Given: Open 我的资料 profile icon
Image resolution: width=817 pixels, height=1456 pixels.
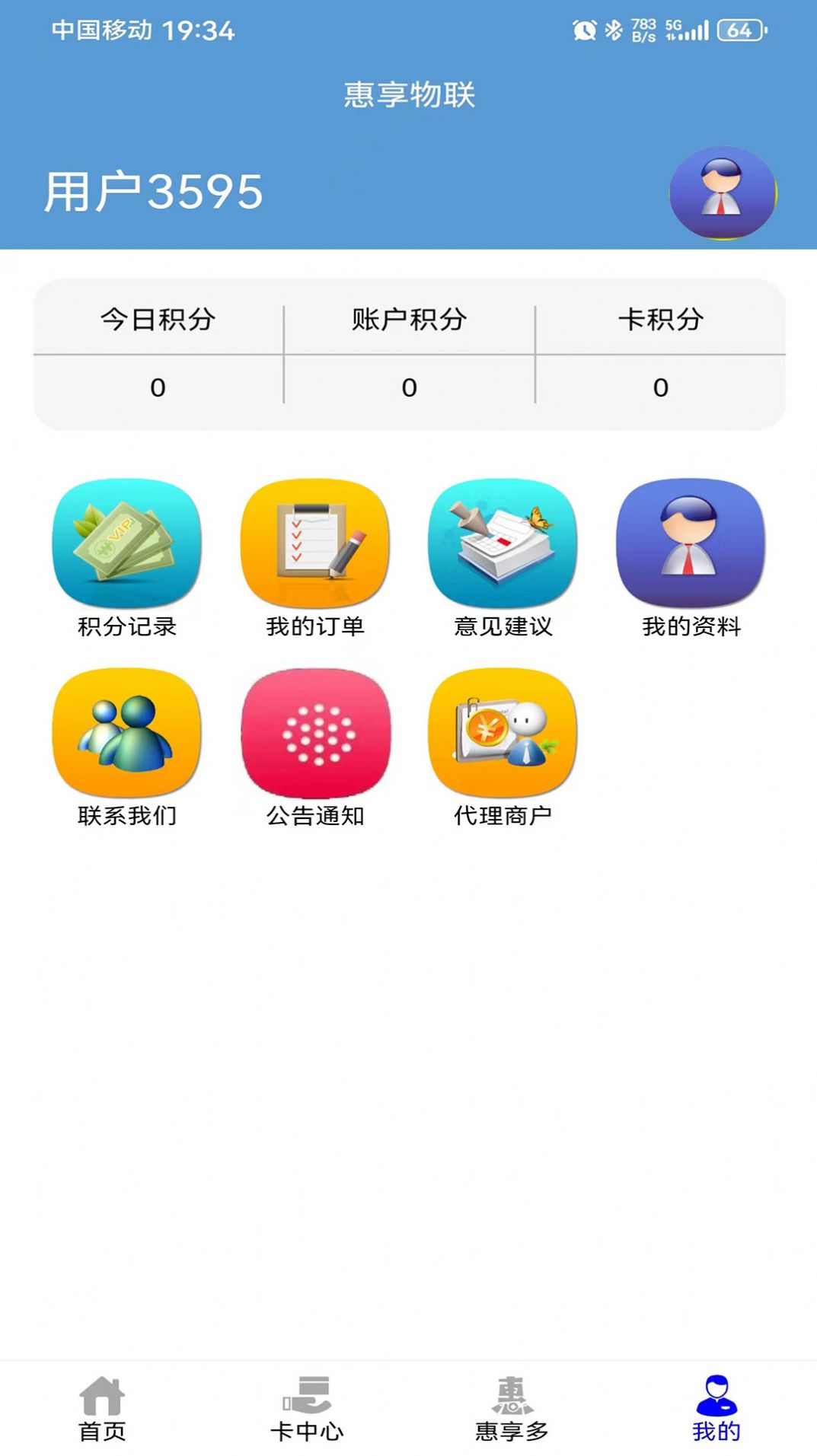Looking at the screenshot, I should 689,544.
